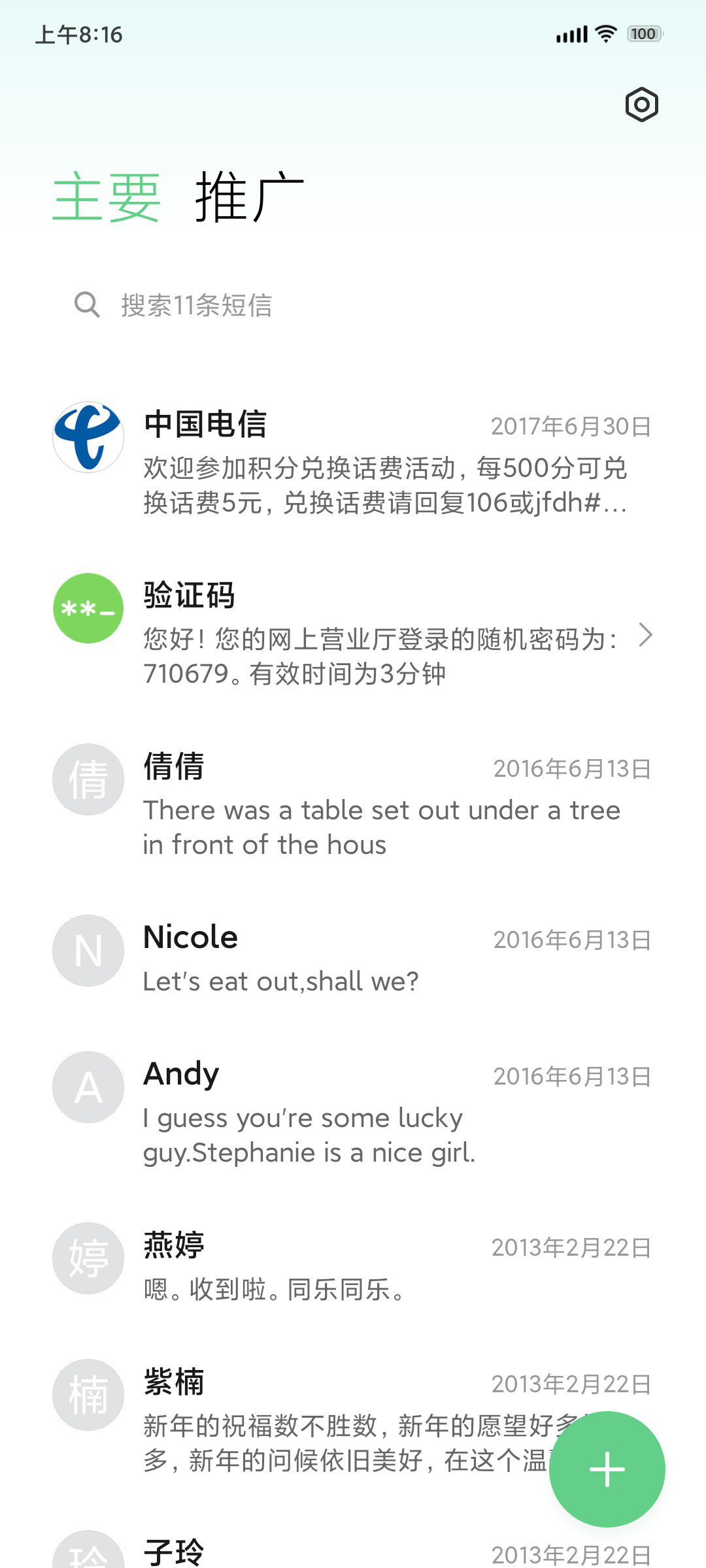Open Nicole's message thread
Screen dimensions: 706x1568
pos(353,958)
